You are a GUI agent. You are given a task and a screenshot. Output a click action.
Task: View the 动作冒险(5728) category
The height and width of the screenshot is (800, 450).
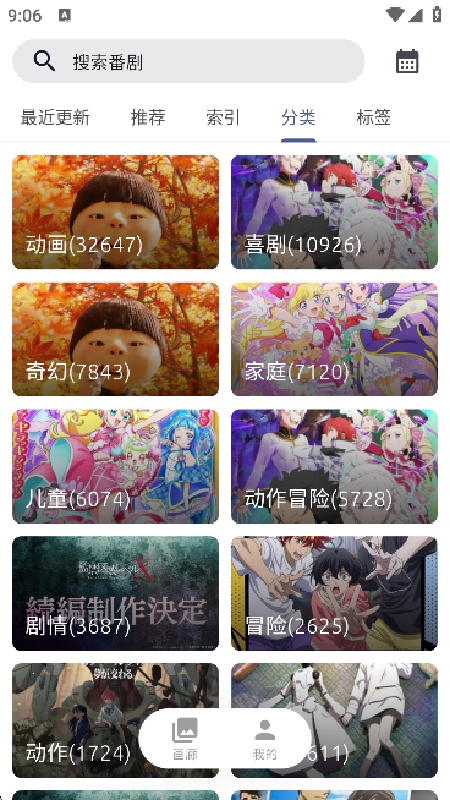334,466
